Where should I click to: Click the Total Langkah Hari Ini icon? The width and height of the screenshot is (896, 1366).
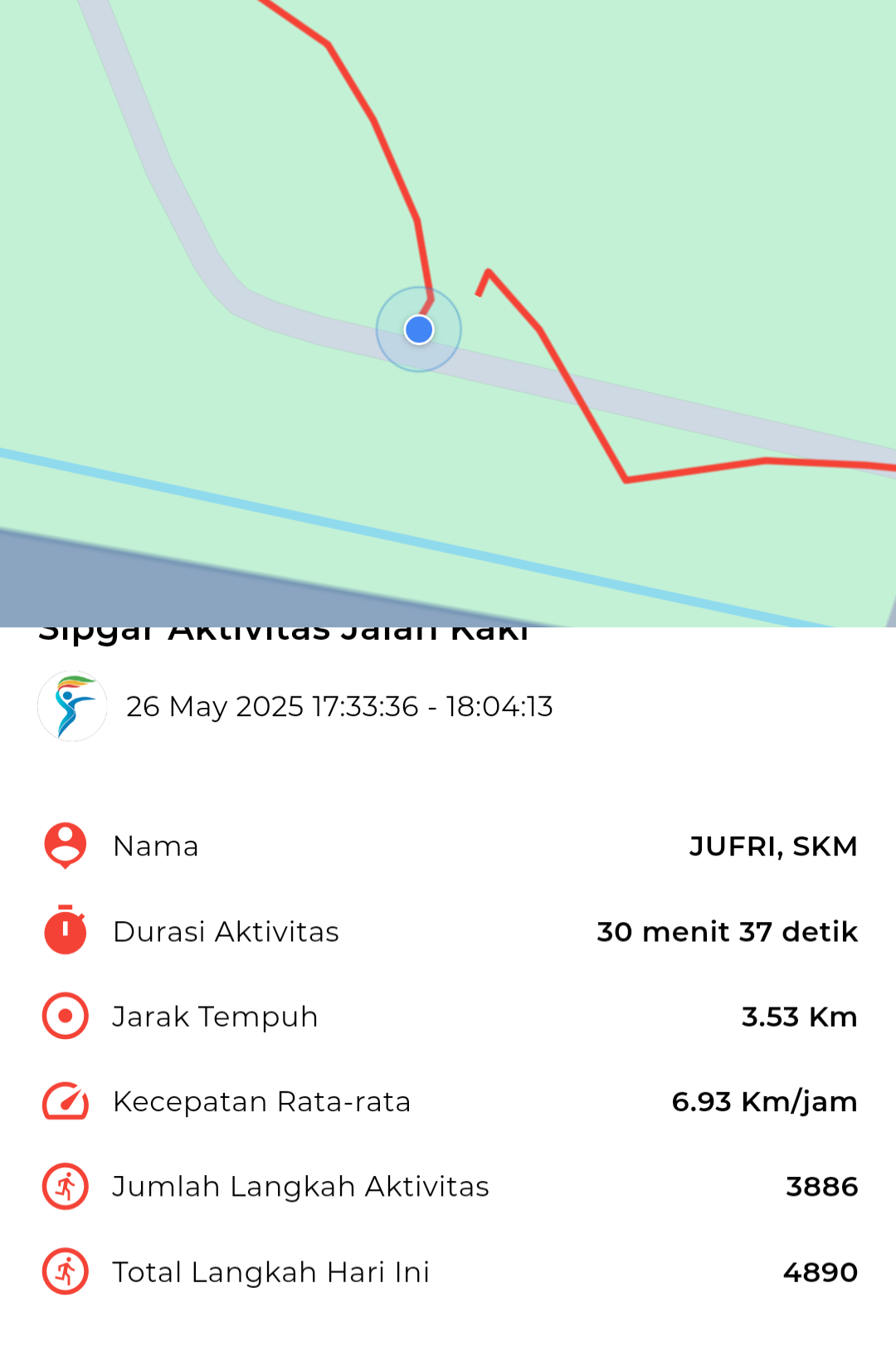pos(66,1271)
